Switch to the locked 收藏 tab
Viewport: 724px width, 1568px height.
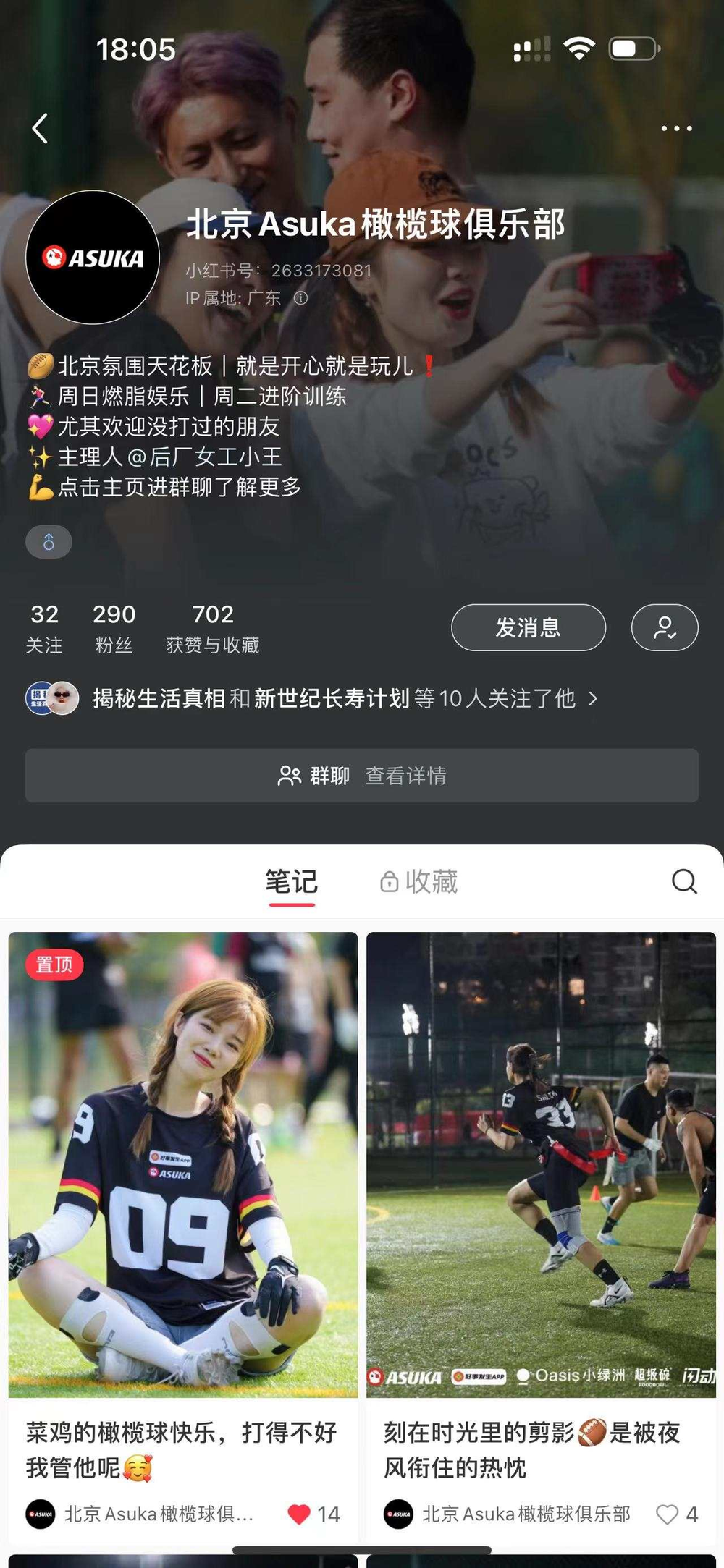point(420,882)
